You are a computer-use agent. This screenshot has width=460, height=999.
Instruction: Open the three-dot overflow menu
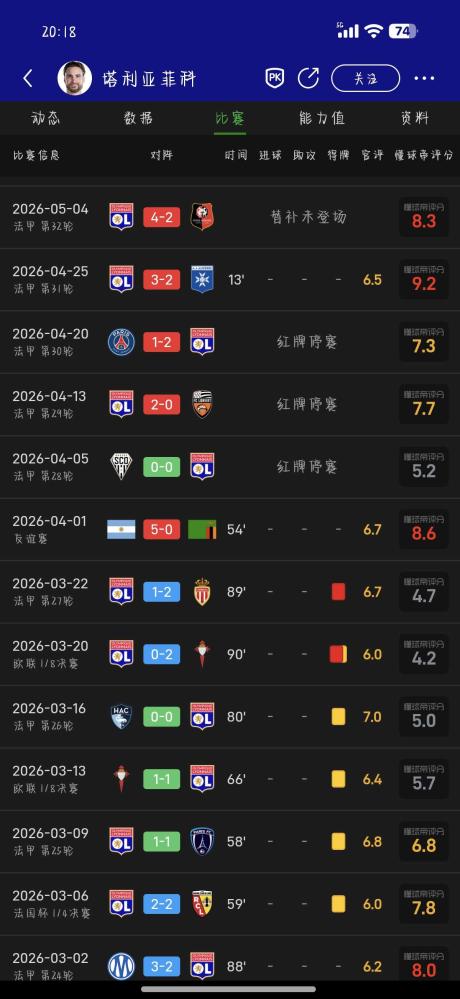[424, 78]
